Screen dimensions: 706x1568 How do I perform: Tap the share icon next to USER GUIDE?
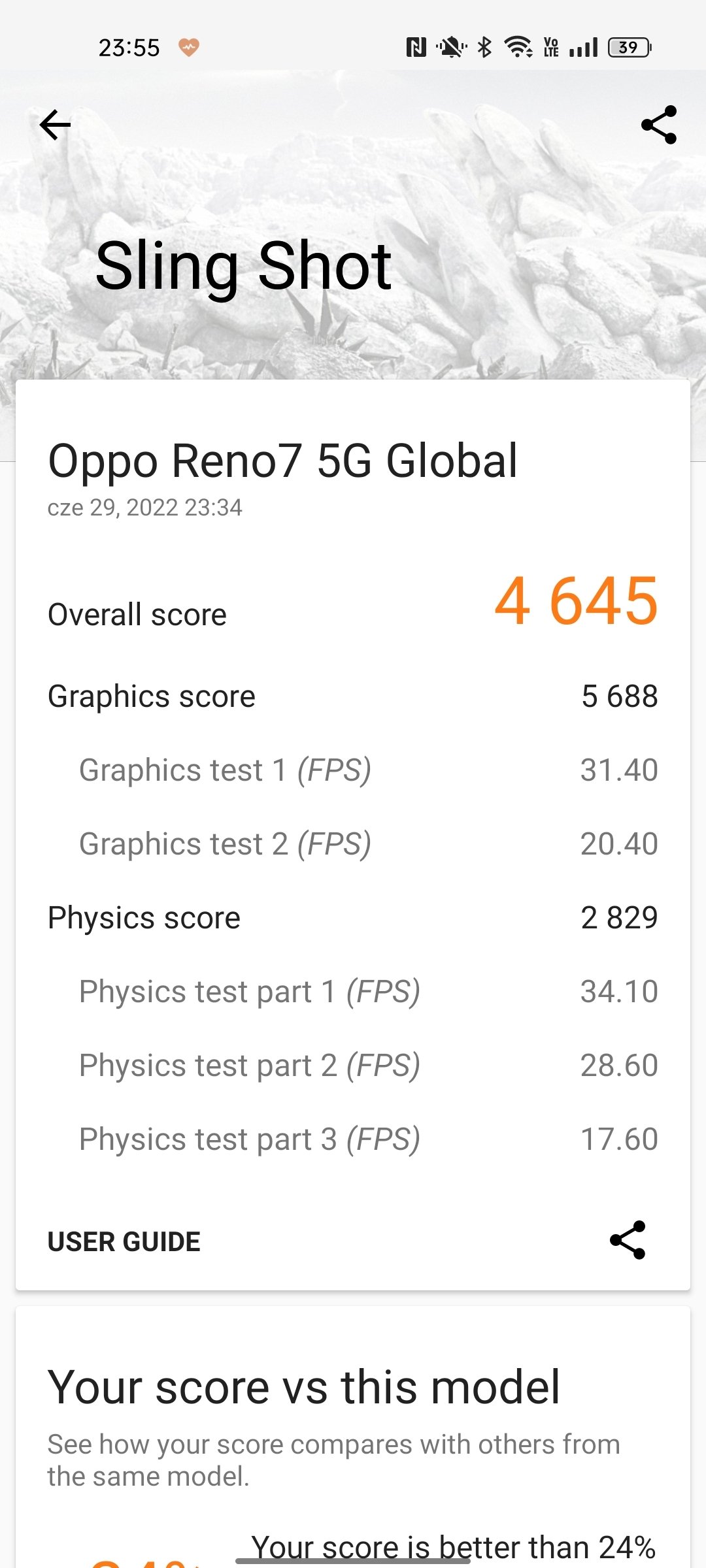pyautogui.click(x=628, y=1240)
